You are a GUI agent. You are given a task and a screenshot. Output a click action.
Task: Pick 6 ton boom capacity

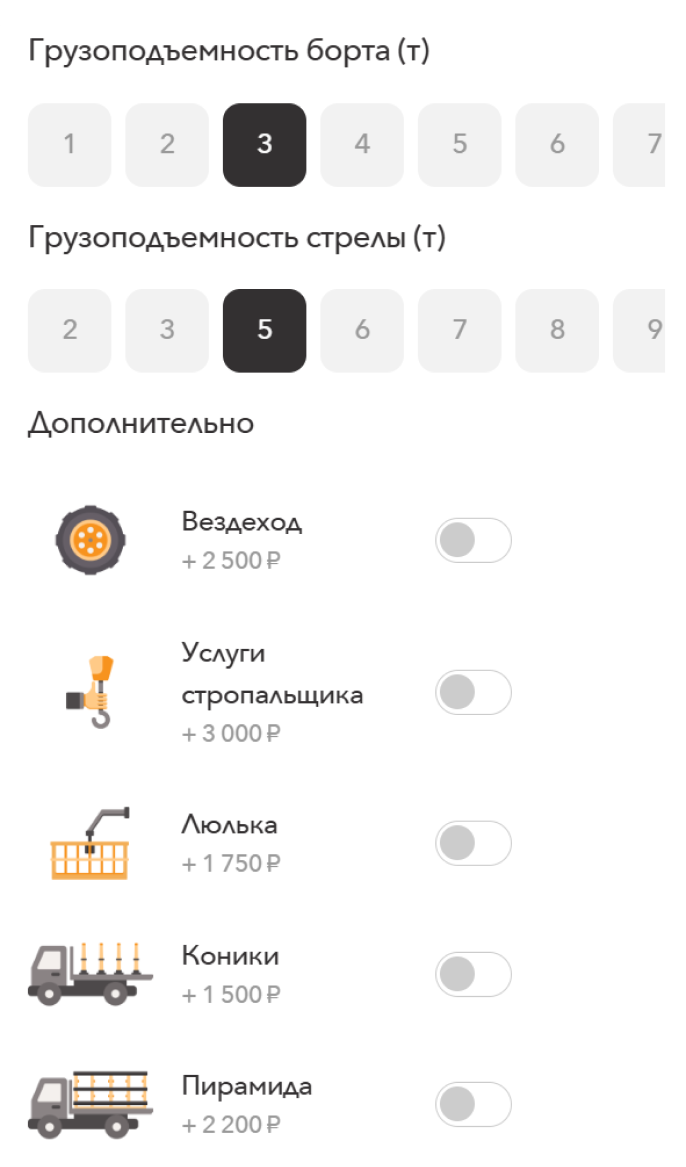[362, 331]
